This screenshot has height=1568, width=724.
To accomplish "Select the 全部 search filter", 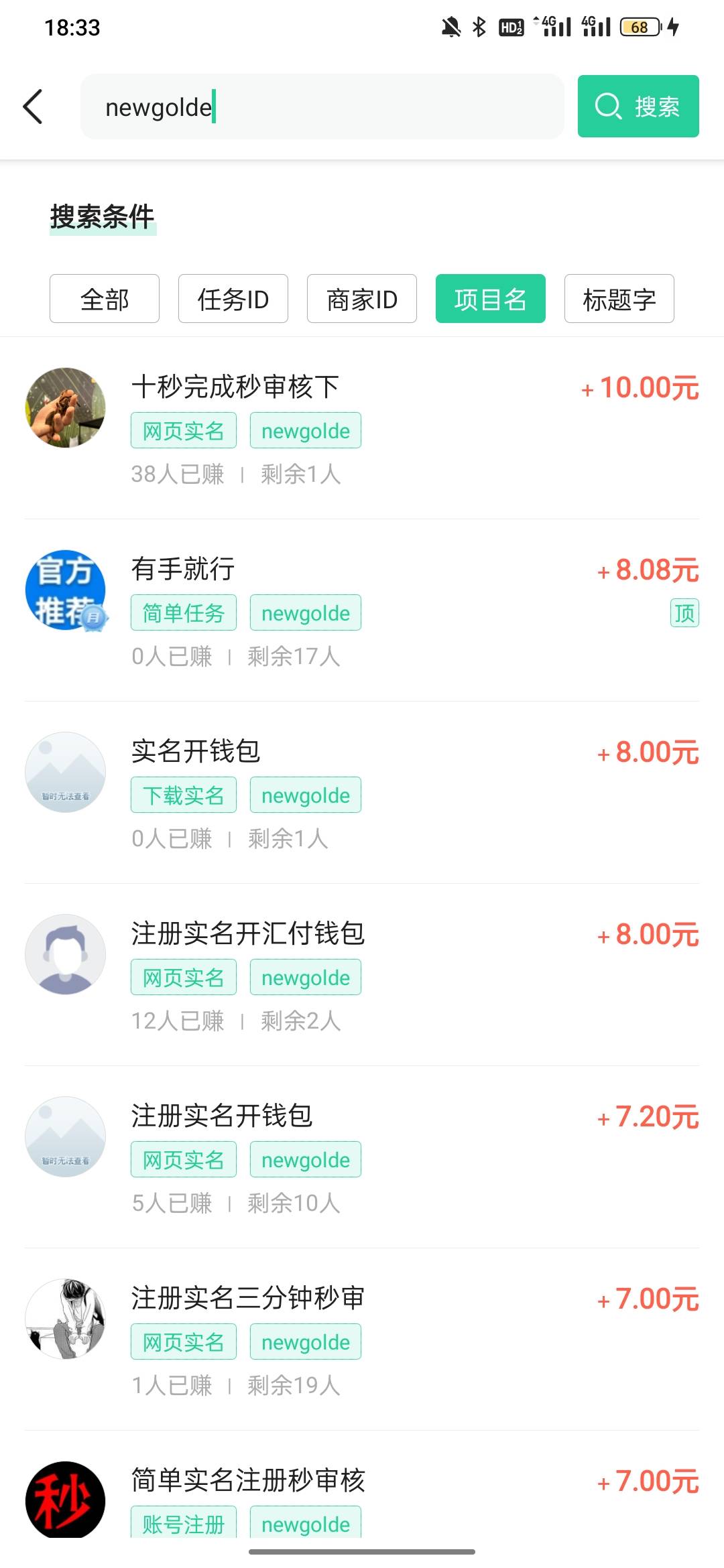I will coord(105,299).
